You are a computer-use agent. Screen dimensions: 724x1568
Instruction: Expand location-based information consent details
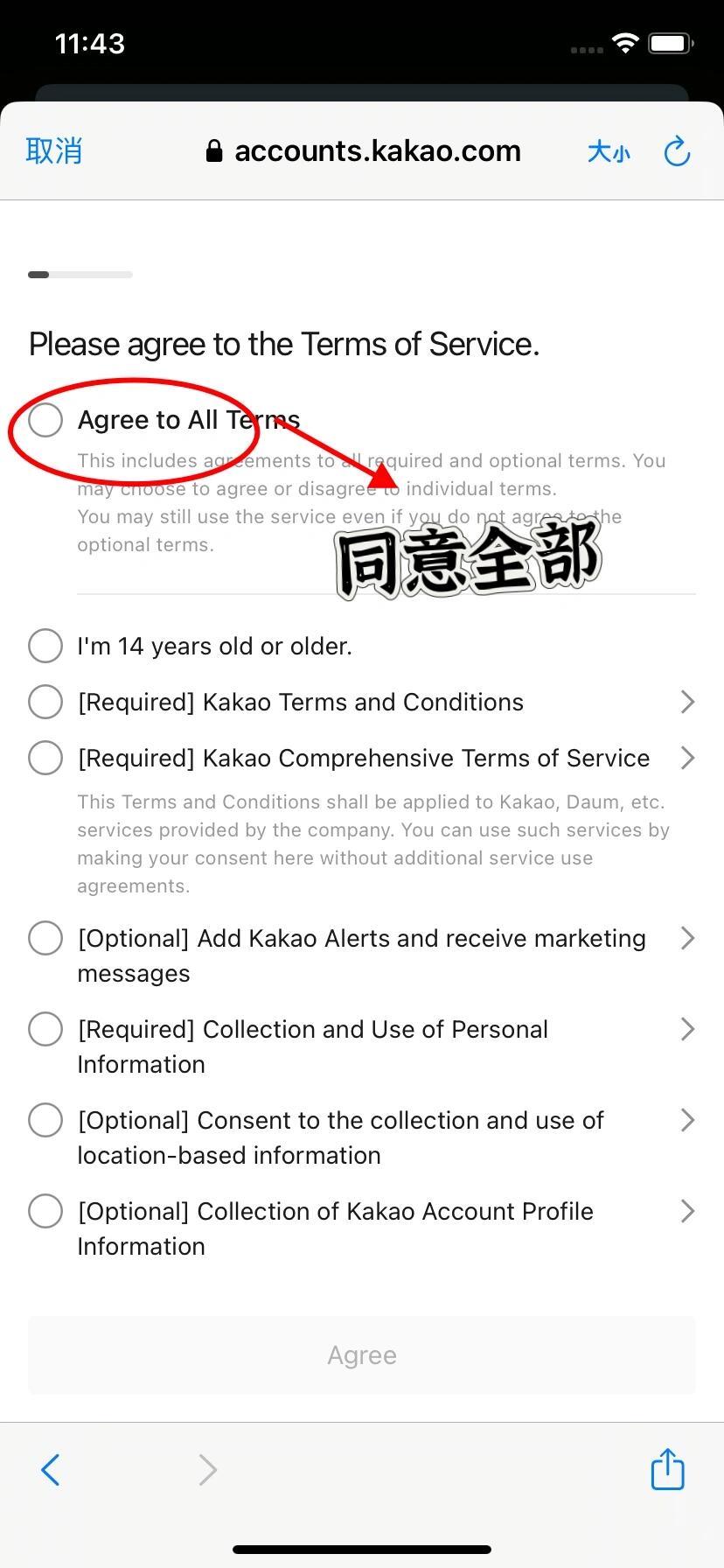687,1120
